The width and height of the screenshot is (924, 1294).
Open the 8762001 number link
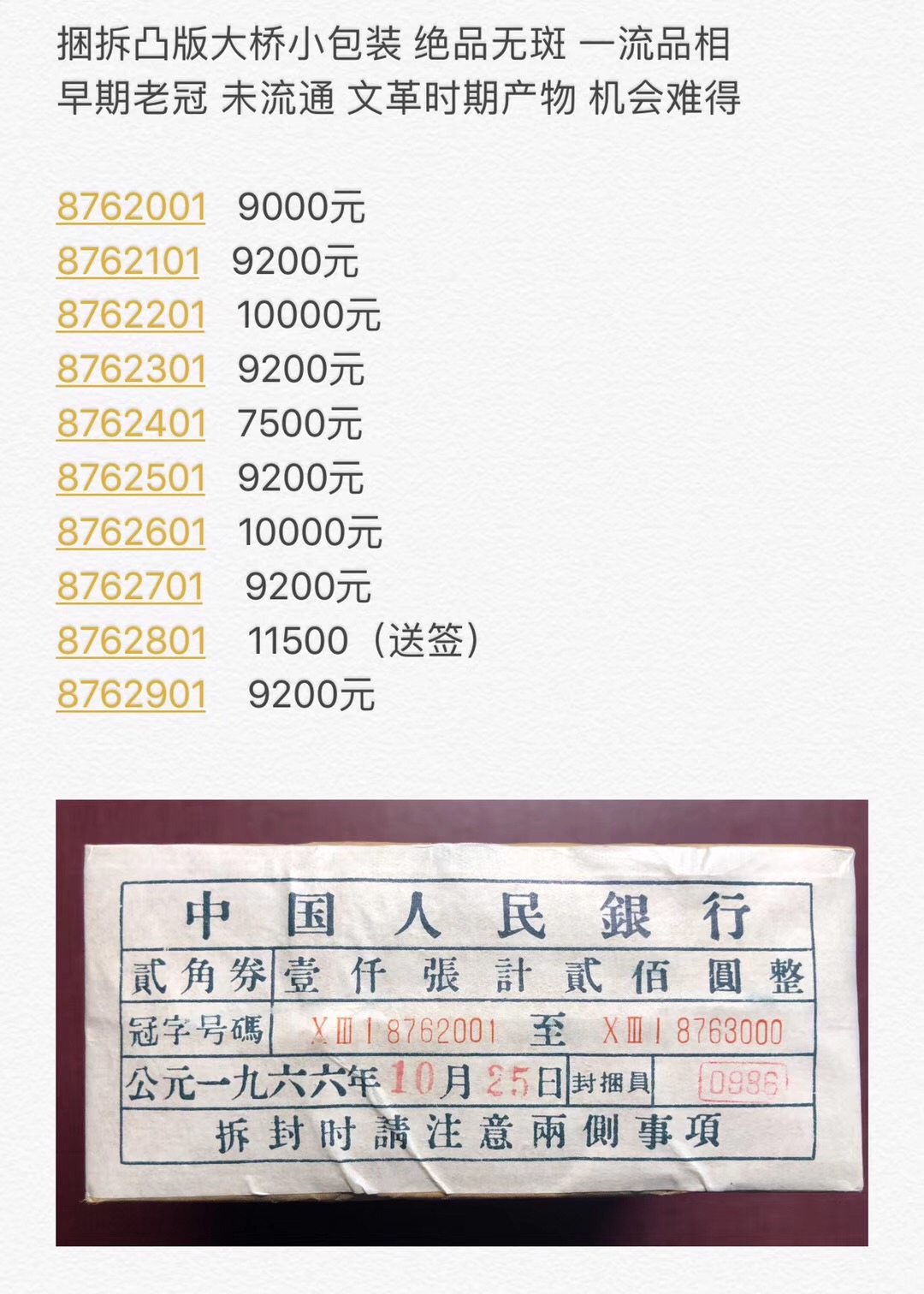pyautogui.click(x=131, y=207)
